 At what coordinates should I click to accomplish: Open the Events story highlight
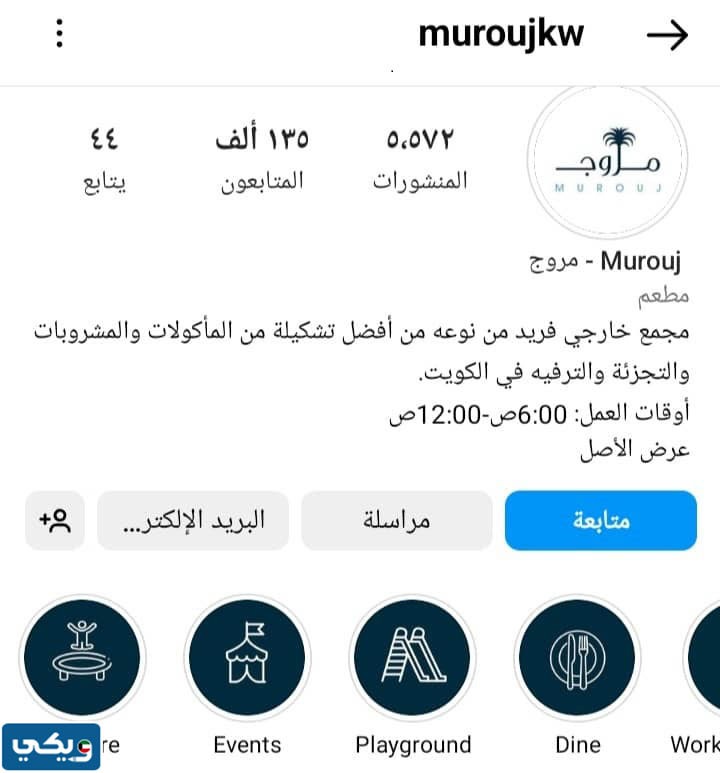pos(247,658)
